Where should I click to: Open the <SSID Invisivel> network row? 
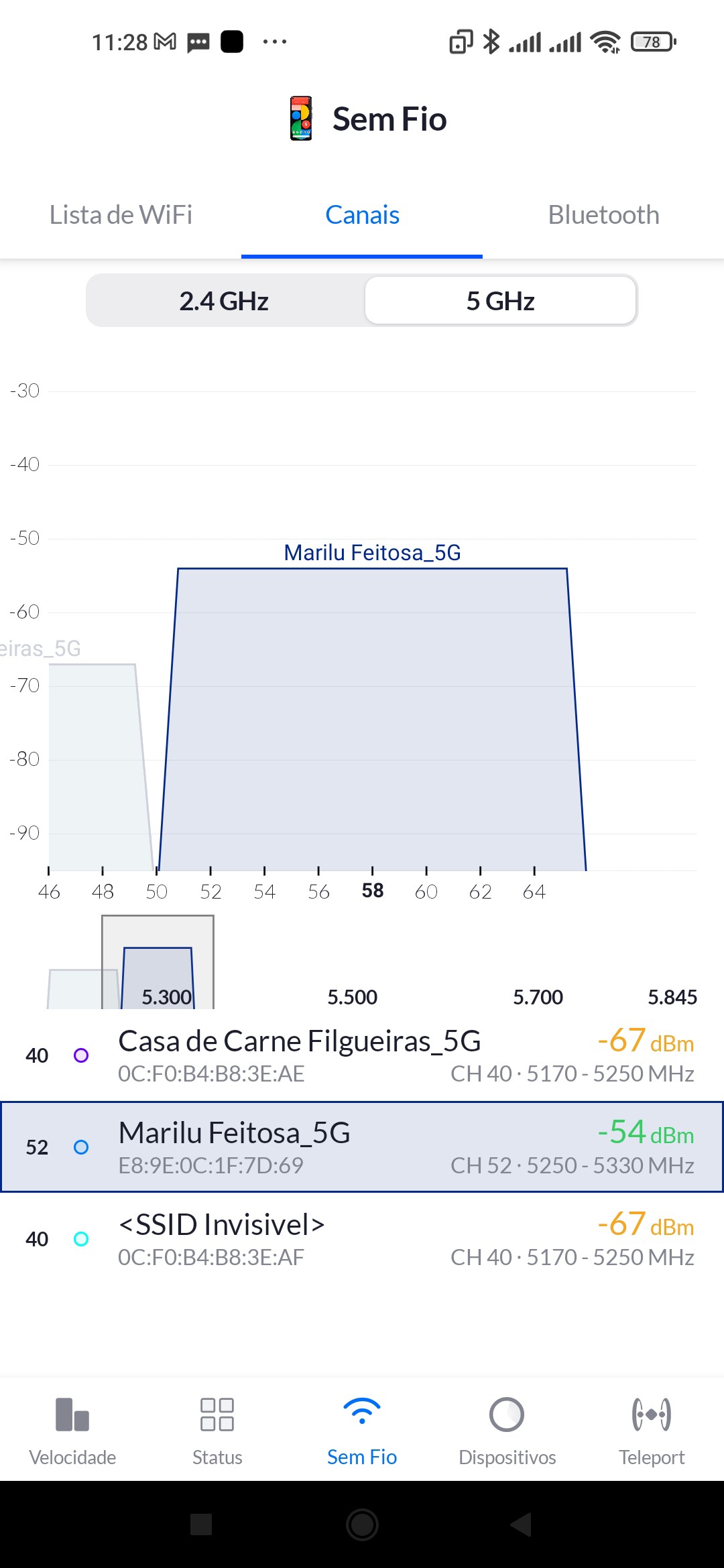pyautogui.click(x=362, y=1239)
